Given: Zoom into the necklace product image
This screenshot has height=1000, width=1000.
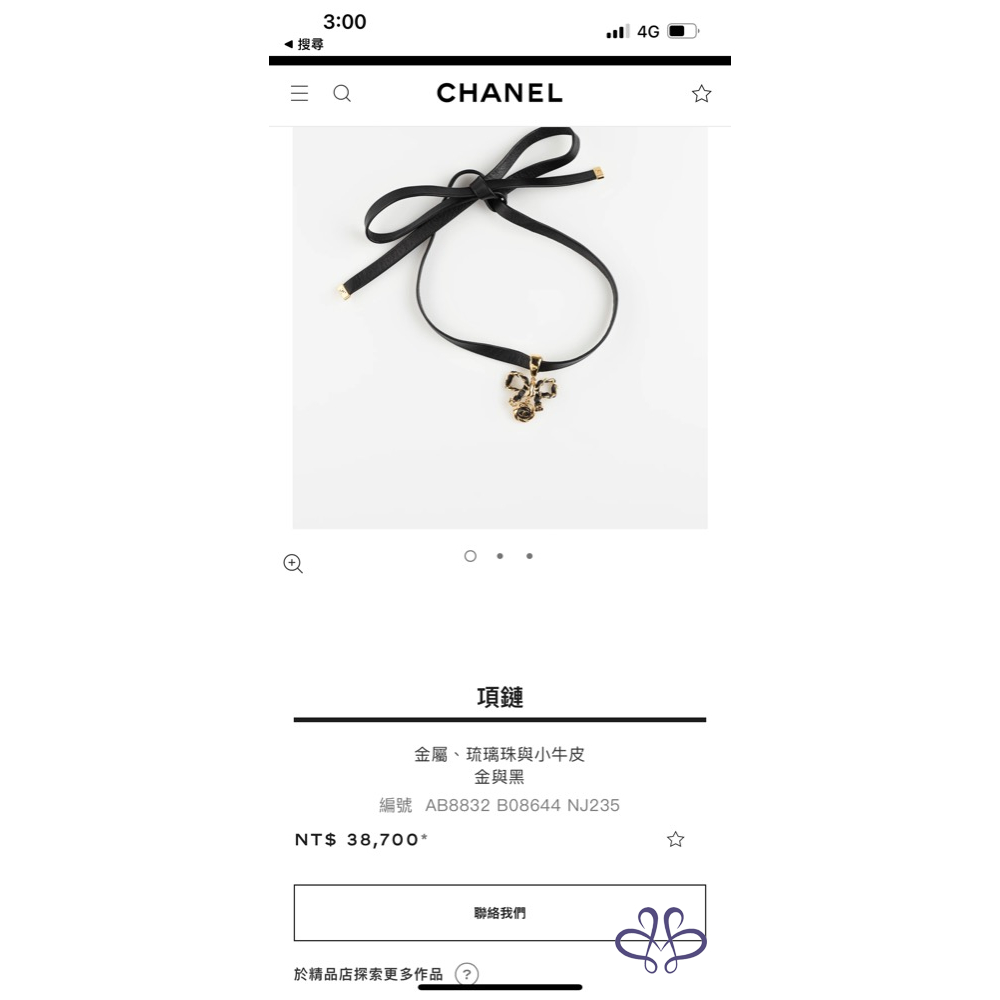Looking at the screenshot, I should point(293,563).
